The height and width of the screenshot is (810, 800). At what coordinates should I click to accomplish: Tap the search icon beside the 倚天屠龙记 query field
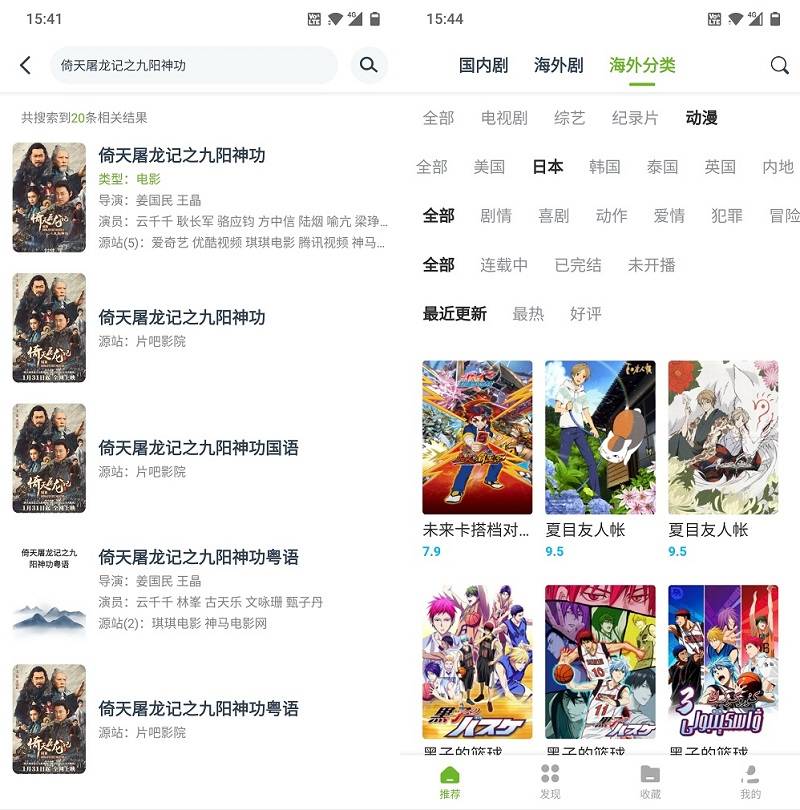[368, 65]
